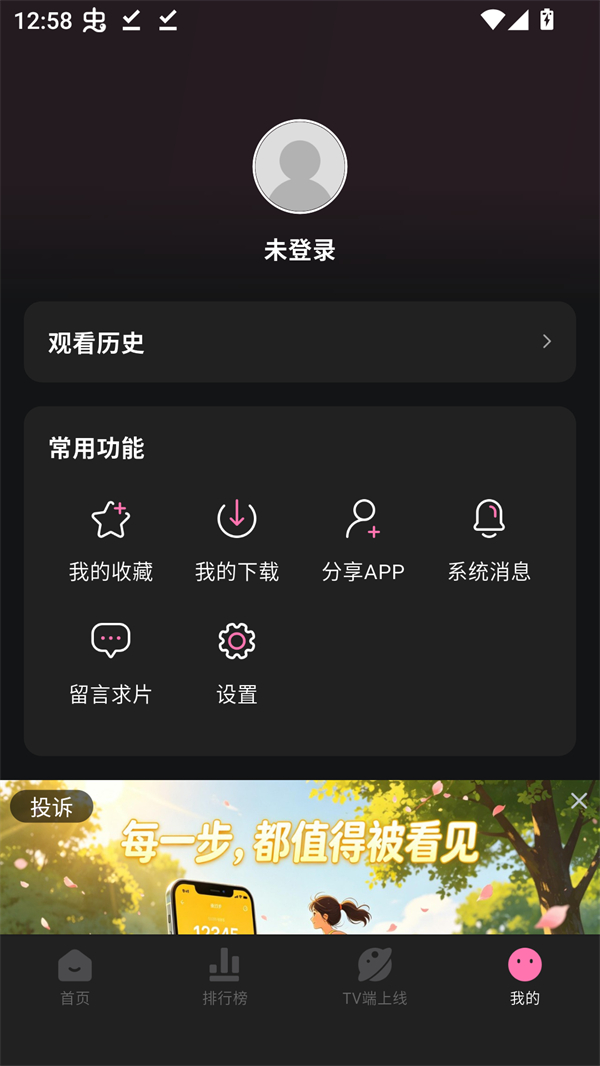Viewport: 600px width, 1066px height.
Task: Tap 分享APP to share the app
Action: point(363,541)
